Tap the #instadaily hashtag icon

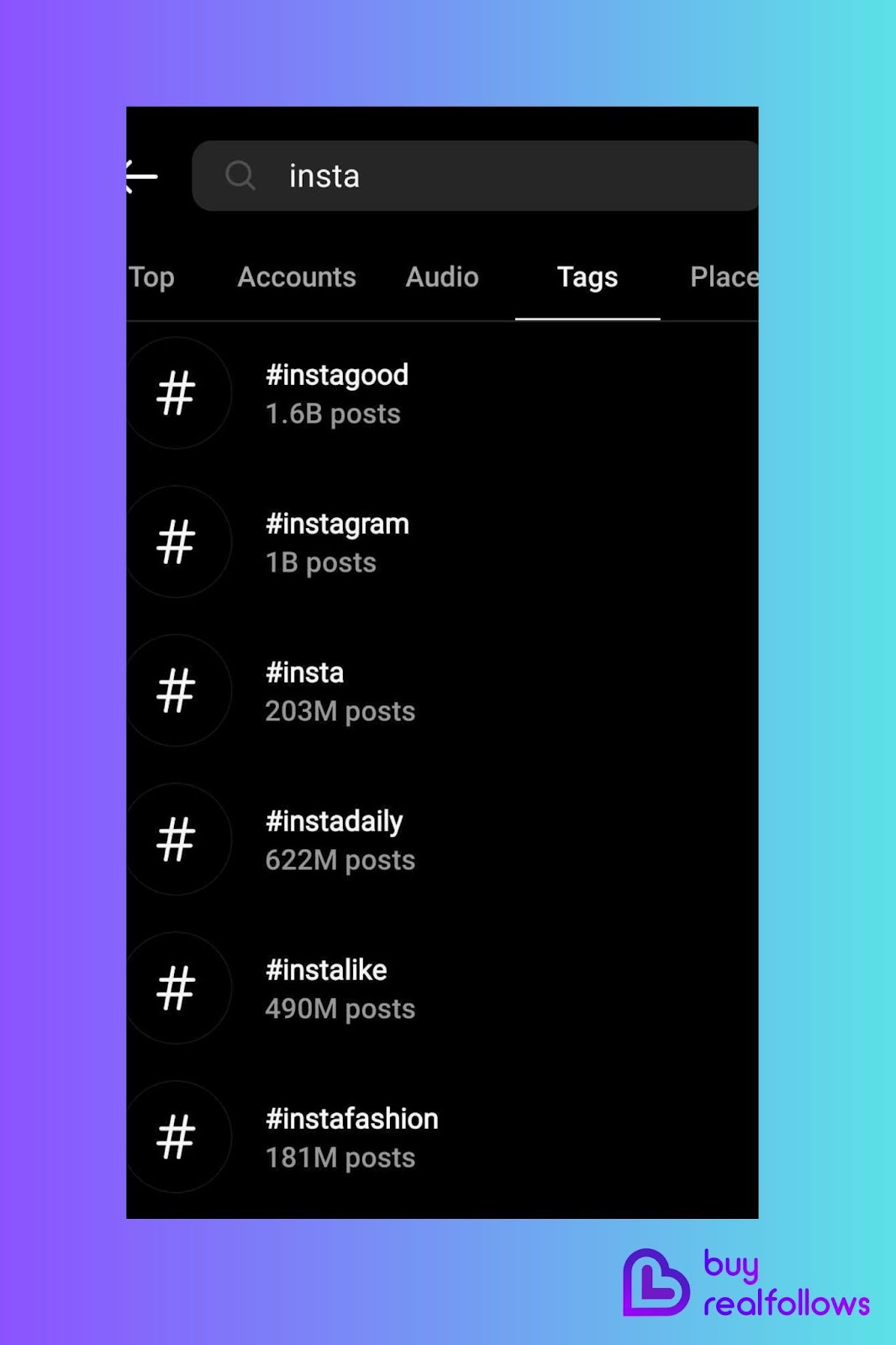[x=177, y=840]
